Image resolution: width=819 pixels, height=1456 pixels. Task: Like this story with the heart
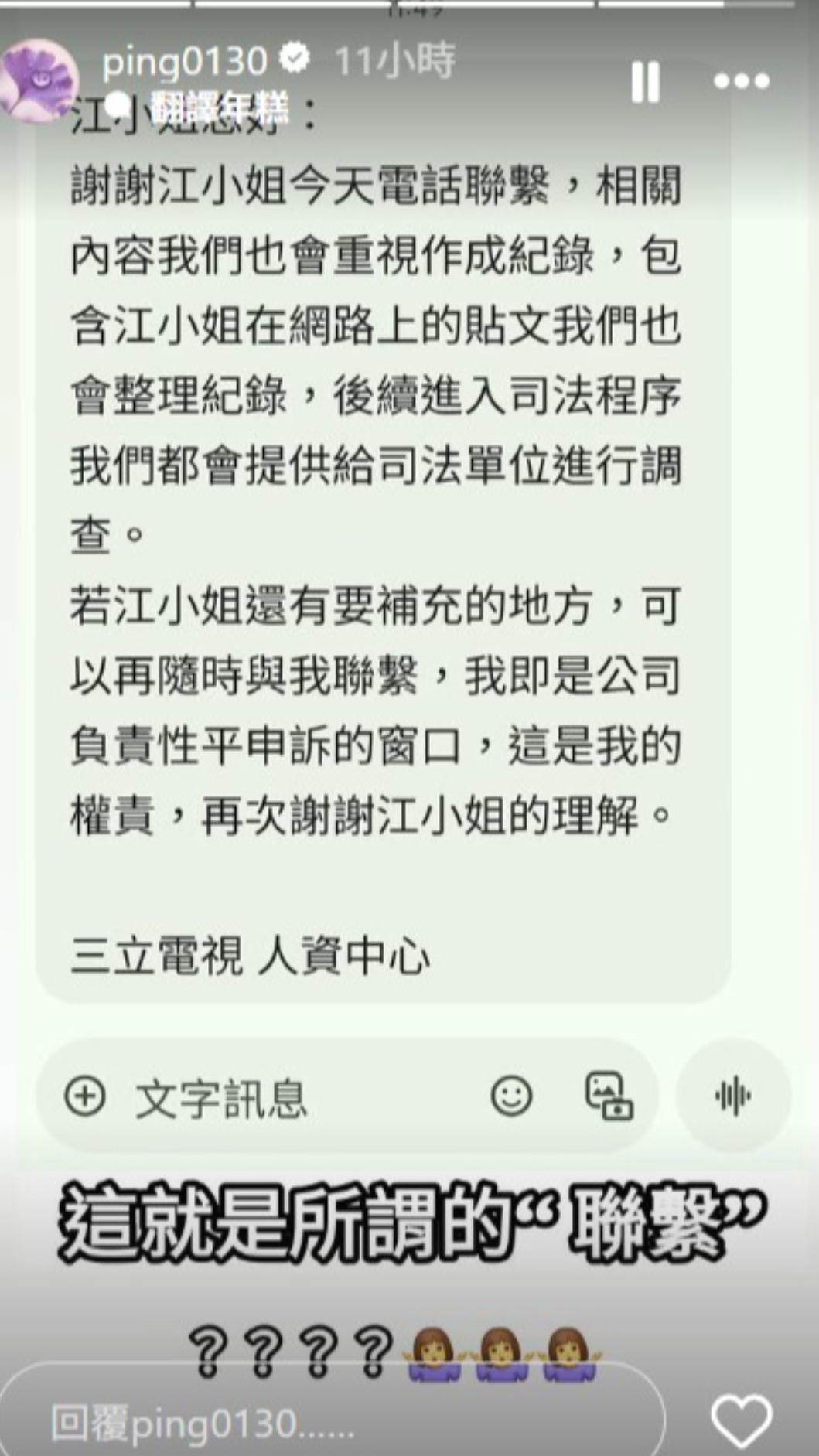pyautogui.click(x=741, y=1421)
